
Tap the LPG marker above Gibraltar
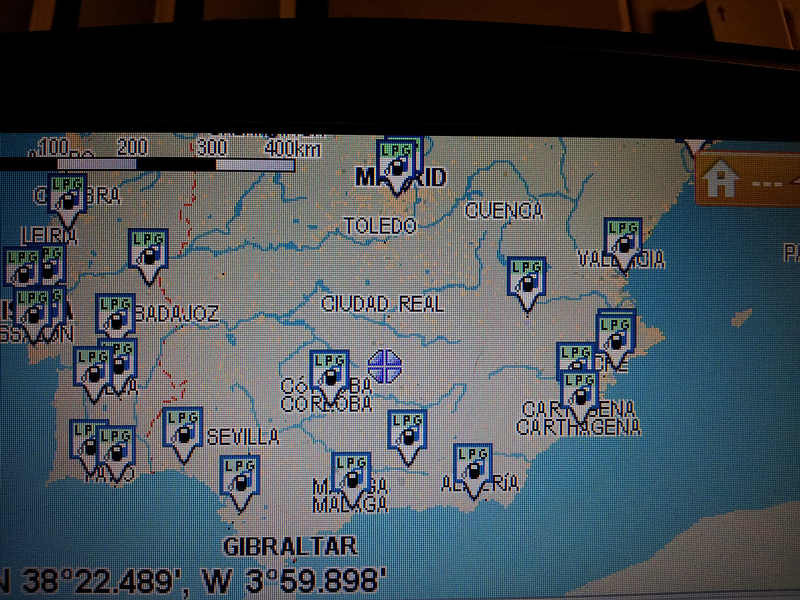tap(240, 482)
